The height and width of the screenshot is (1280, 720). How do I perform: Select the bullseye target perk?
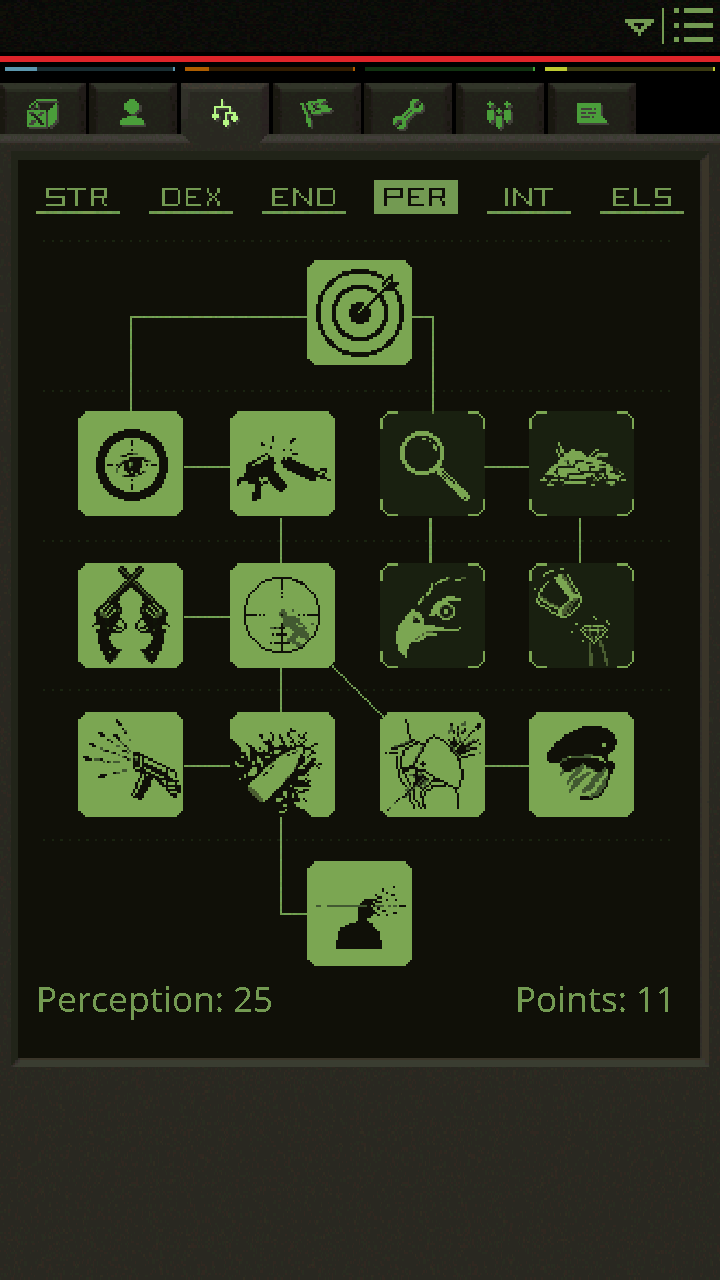(x=359, y=312)
